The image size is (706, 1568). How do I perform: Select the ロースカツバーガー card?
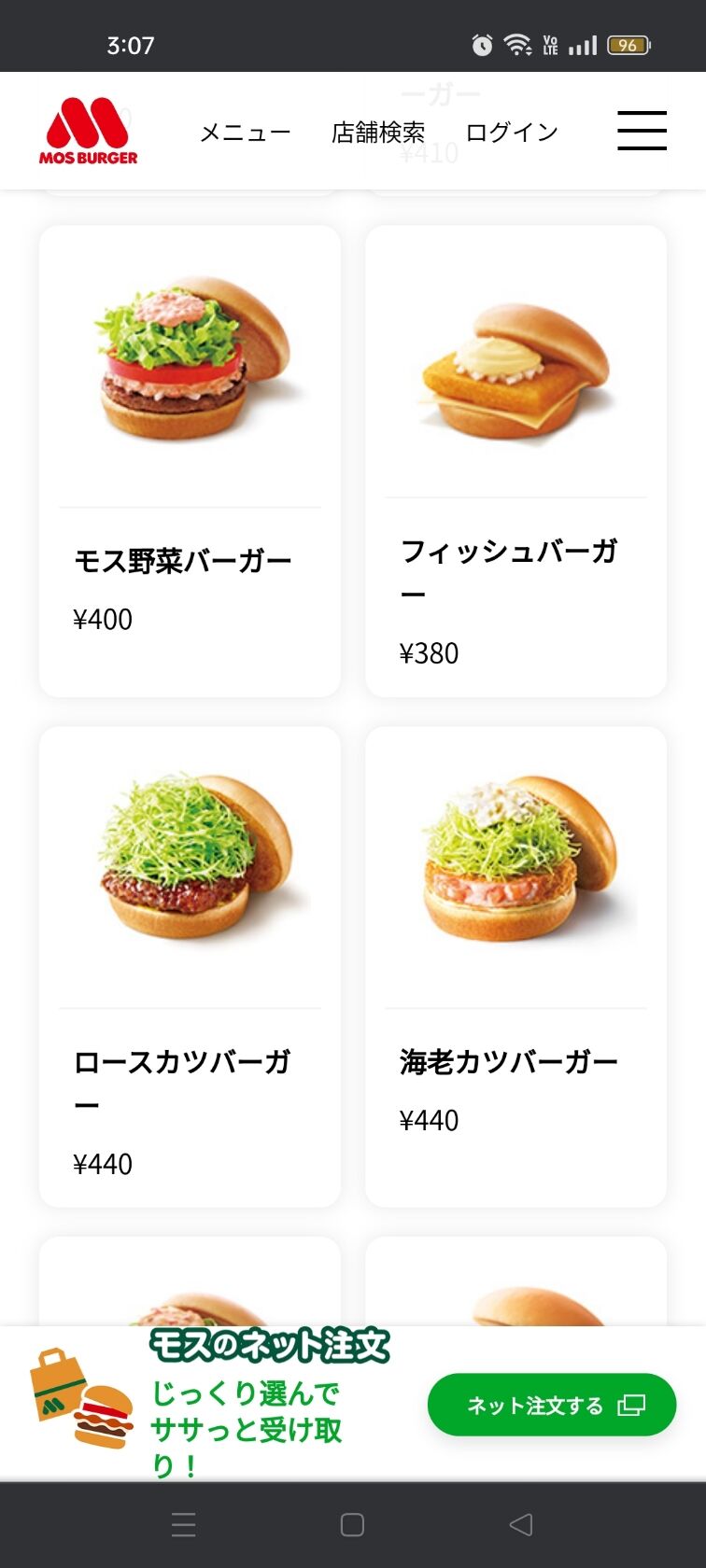190,966
